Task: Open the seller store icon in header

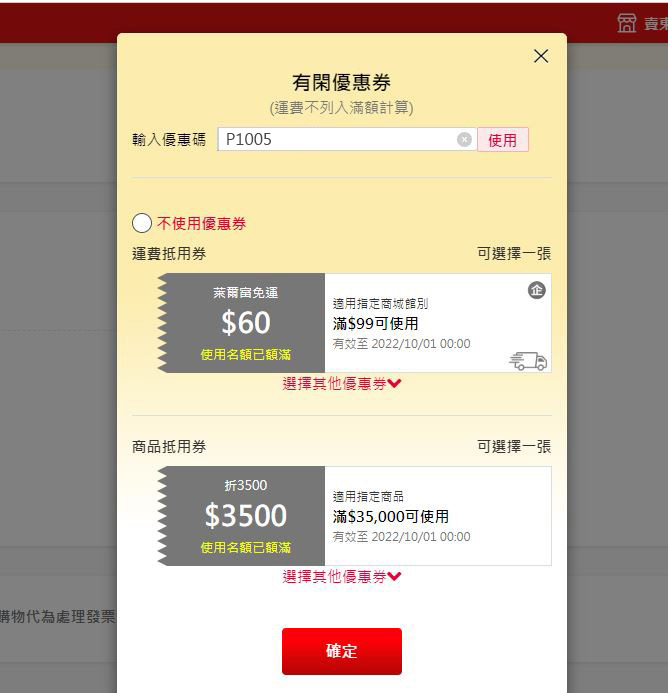Action: [x=627, y=23]
